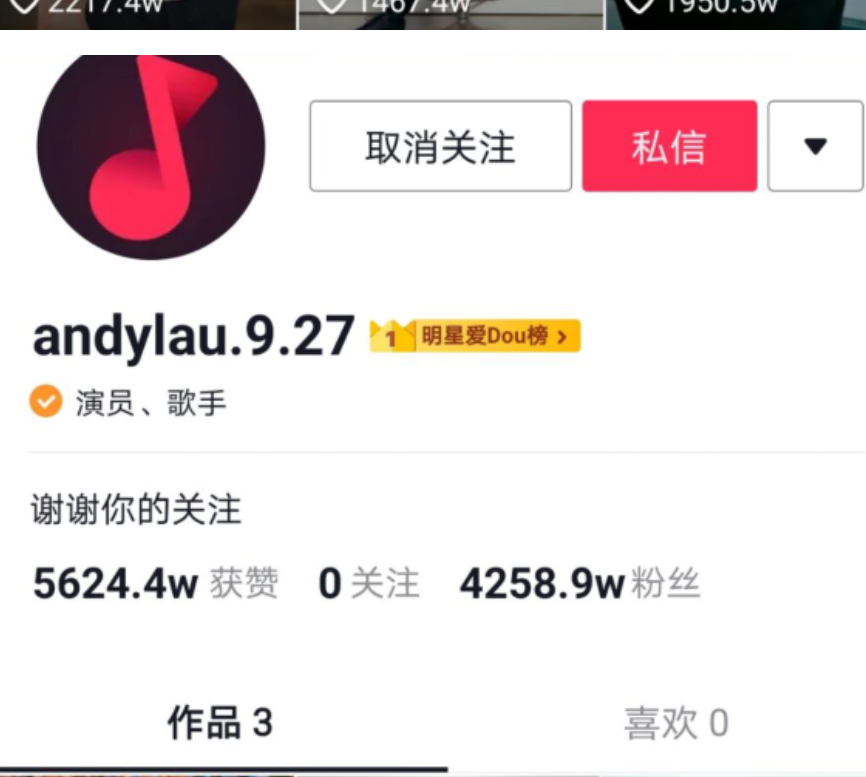This screenshot has height=777, width=866.
Task: Send a private message via 私信
Action: point(669,146)
